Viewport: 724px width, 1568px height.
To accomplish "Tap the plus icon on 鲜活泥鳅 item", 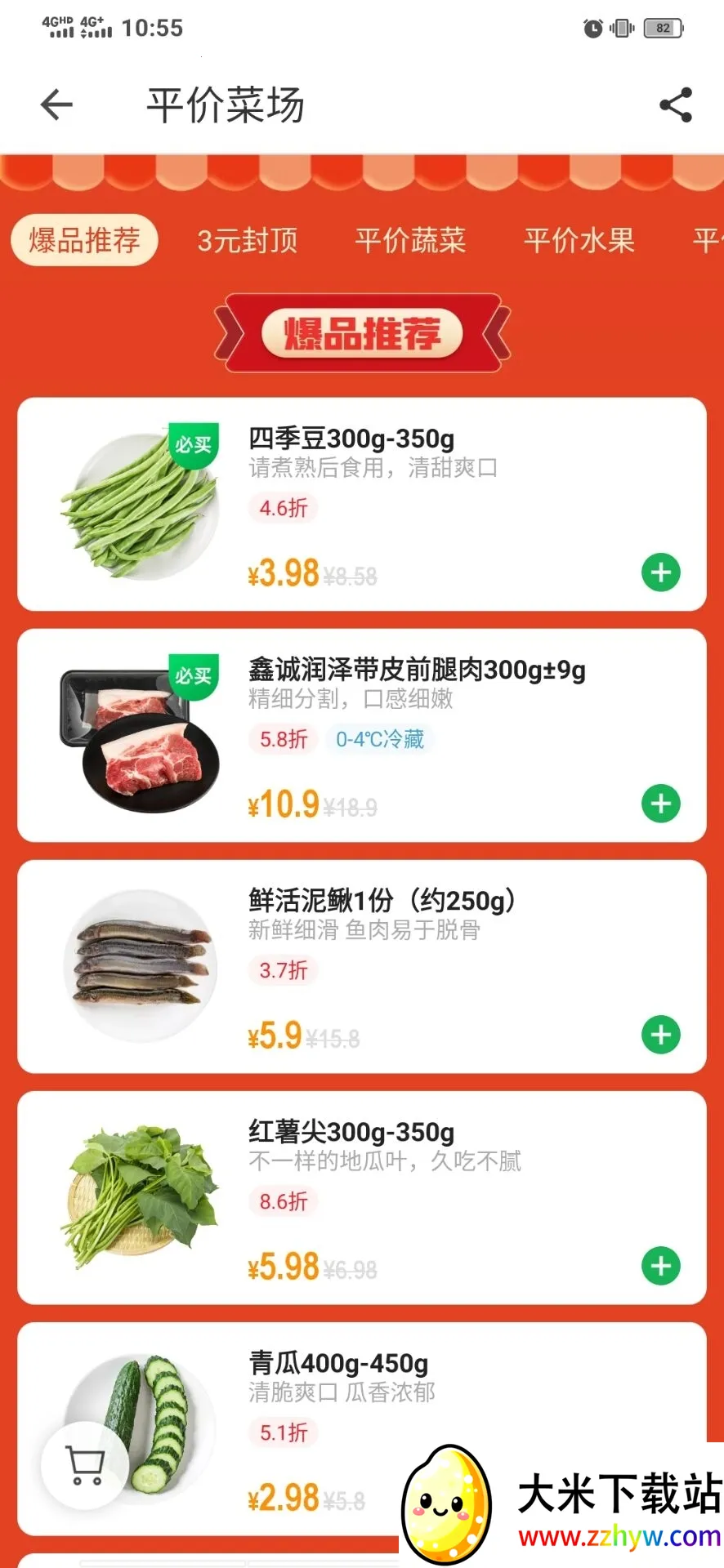I will (x=660, y=1035).
